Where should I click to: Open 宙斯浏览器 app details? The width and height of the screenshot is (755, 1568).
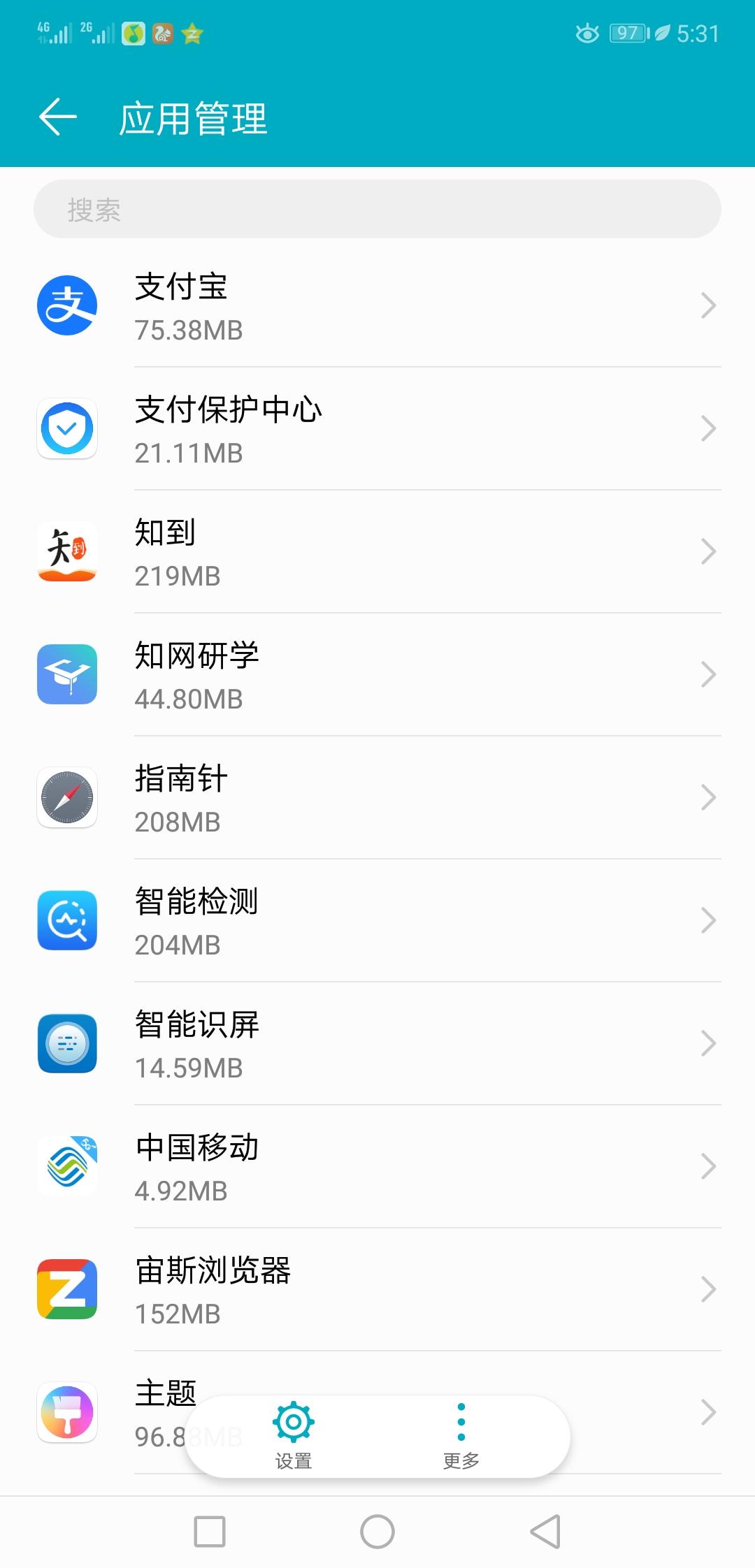[x=377, y=1290]
